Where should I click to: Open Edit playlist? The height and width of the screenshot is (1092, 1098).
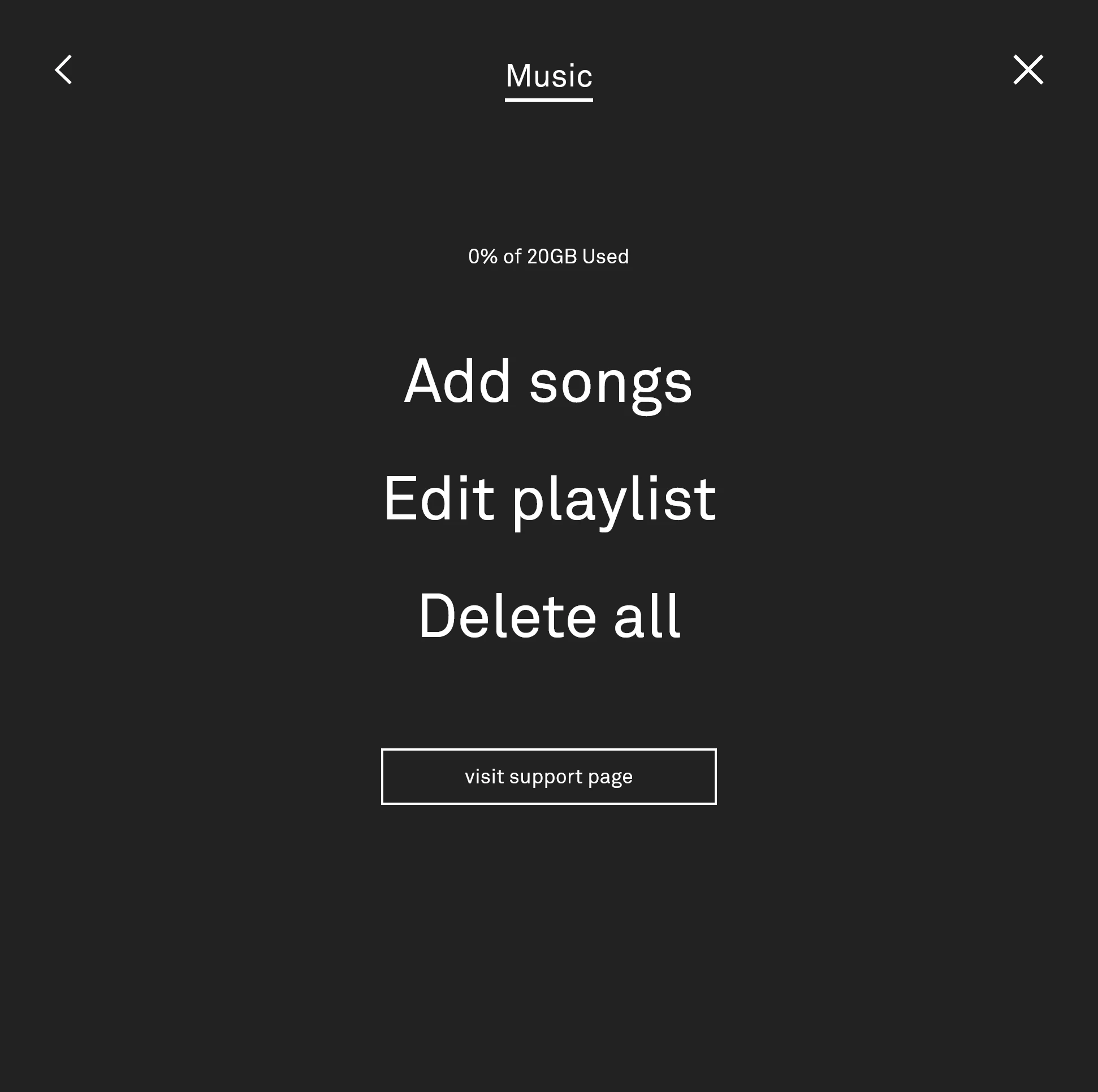point(549,500)
